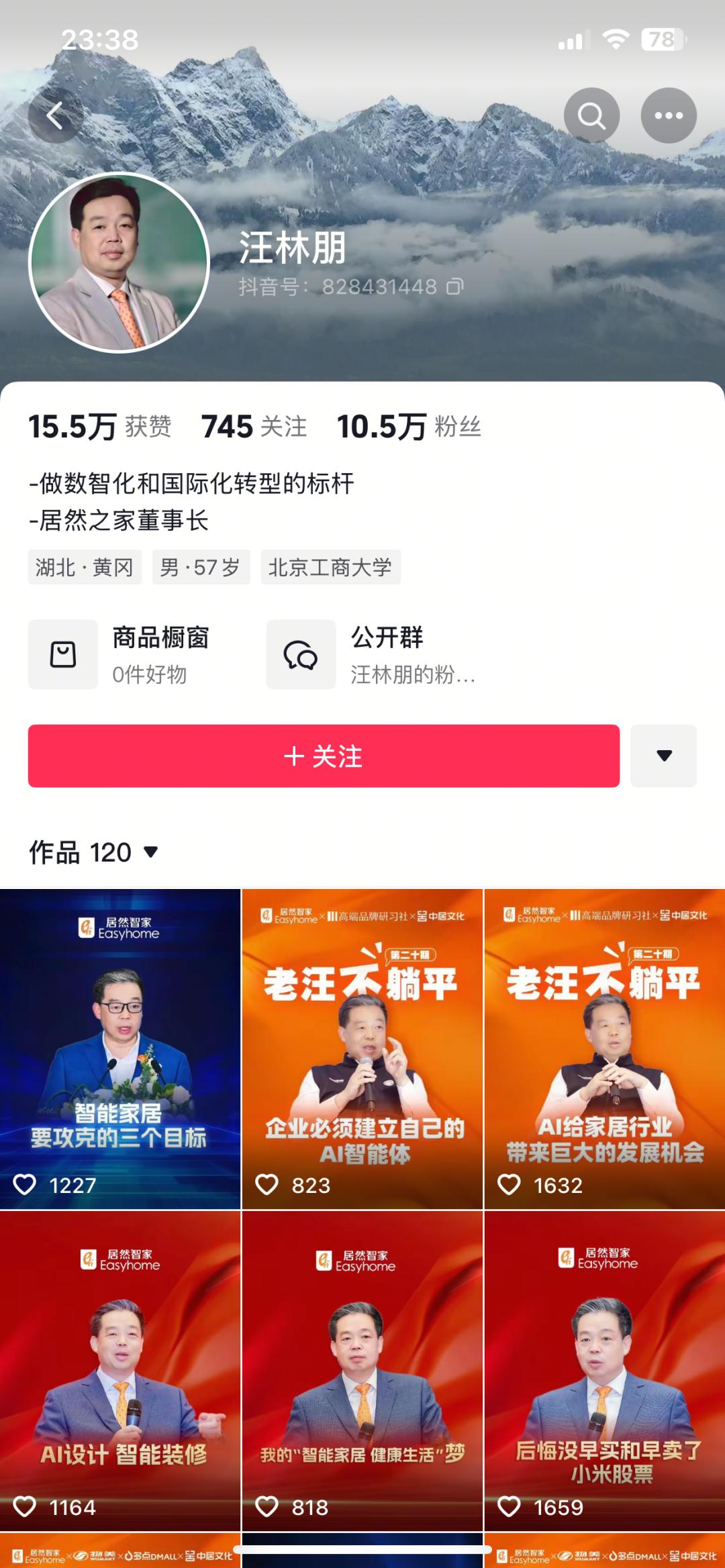The image size is (725, 1568).
Task: Open the 10.5万 粉丝 followers list
Action: click(x=408, y=427)
